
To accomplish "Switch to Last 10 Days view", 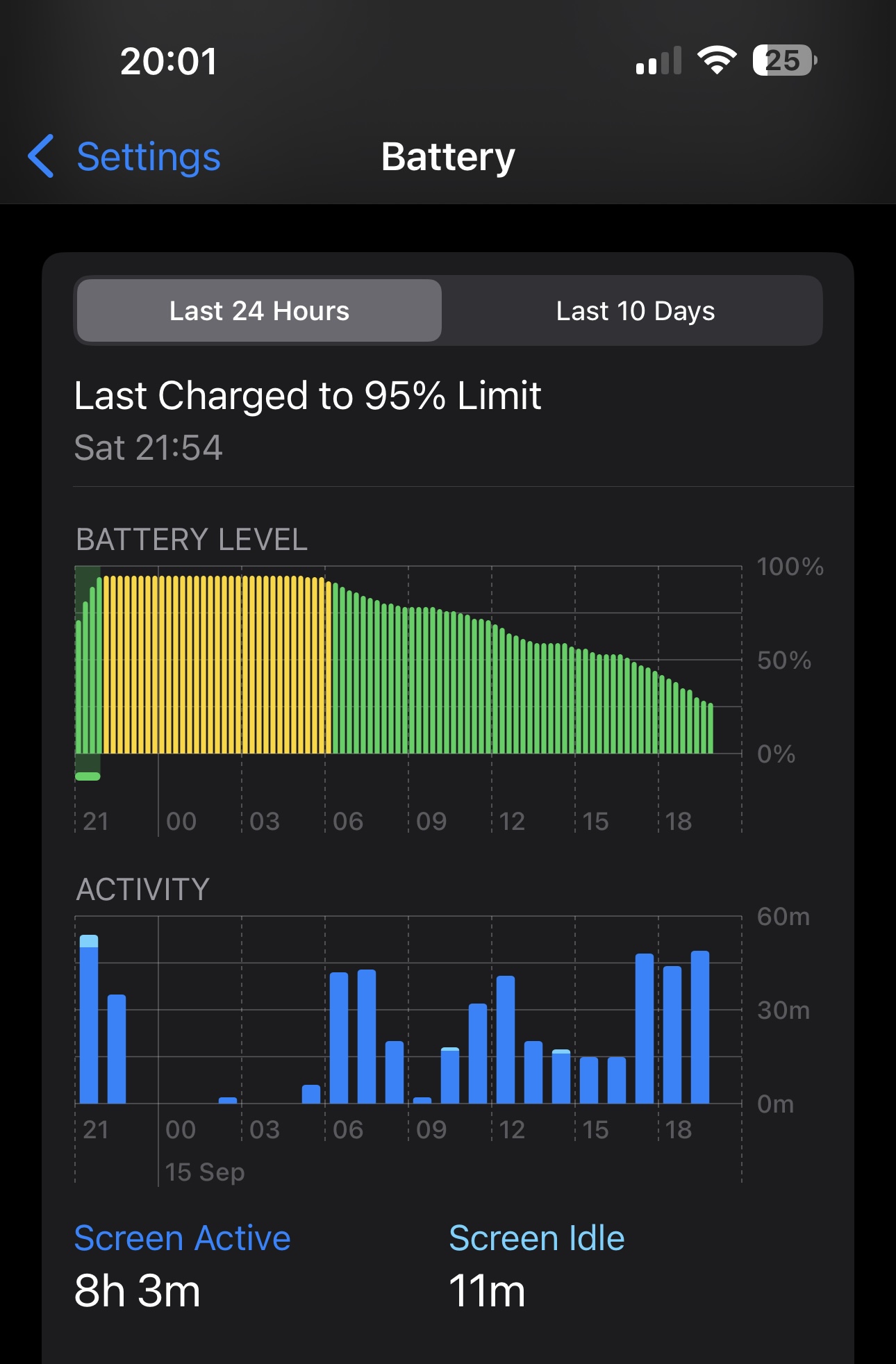I will pos(635,311).
